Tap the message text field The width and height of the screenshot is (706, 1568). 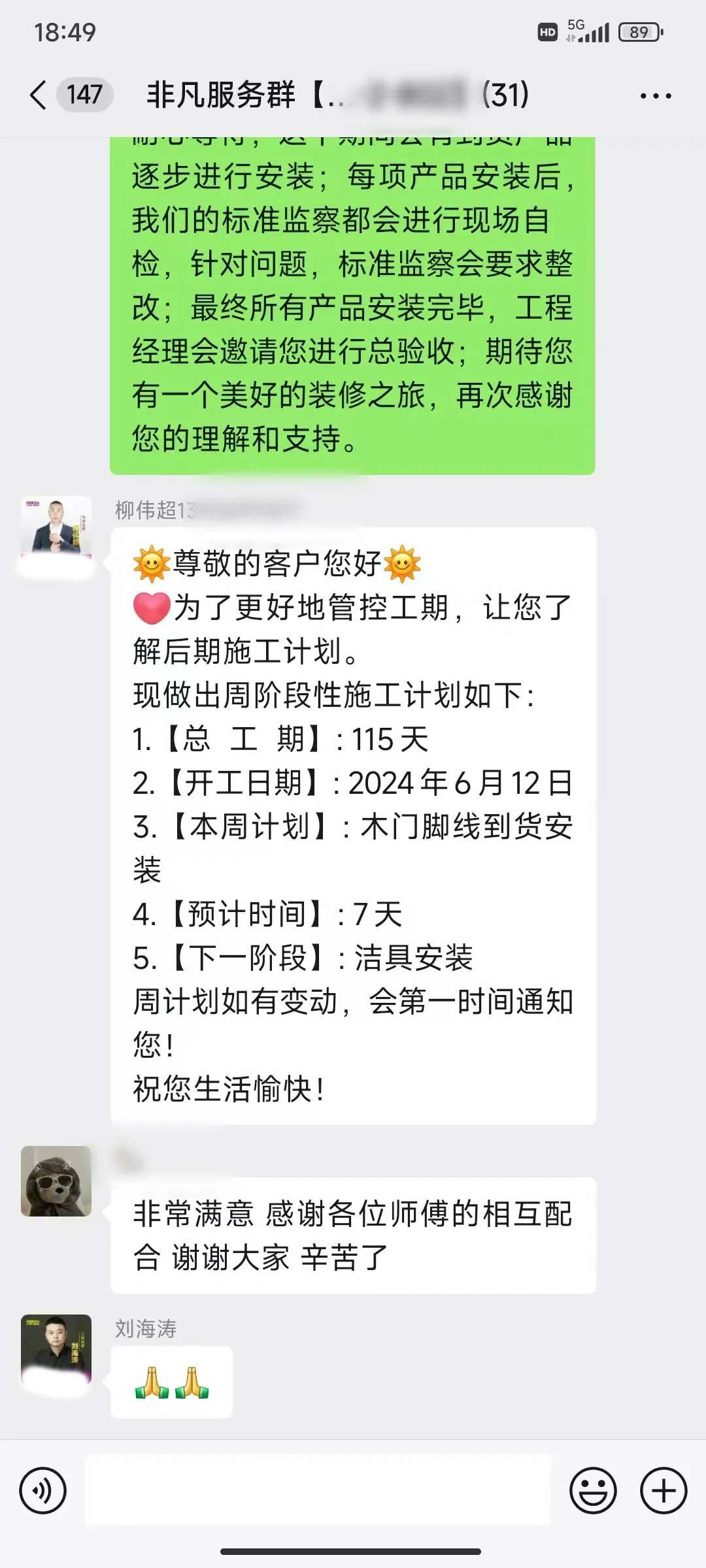click(318, 1491)
